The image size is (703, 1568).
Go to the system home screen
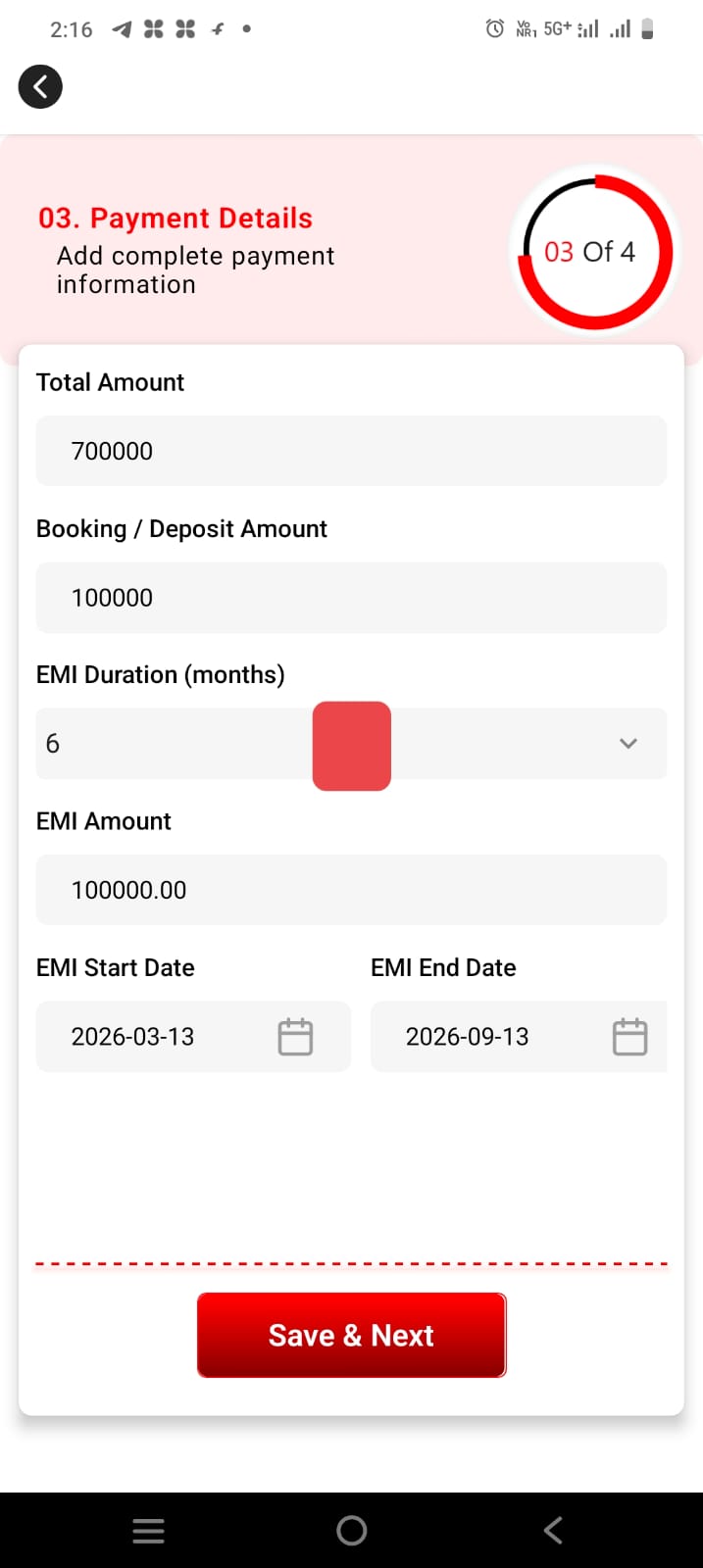point(351,1531)
